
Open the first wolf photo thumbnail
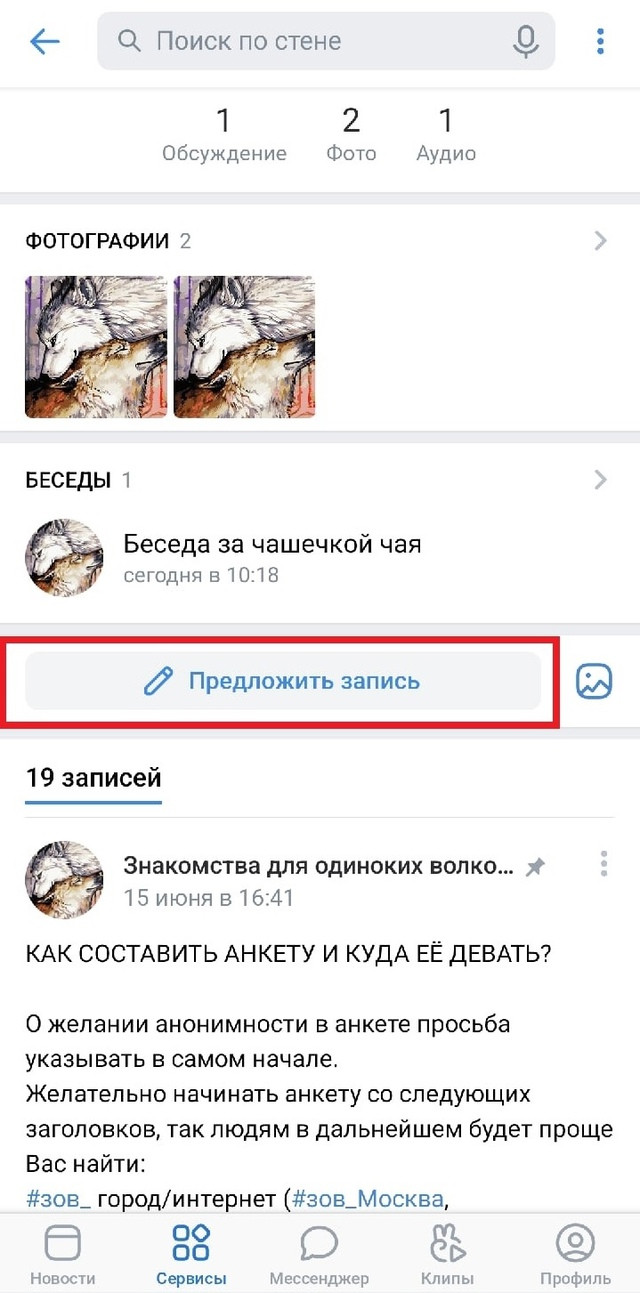(x=96, y=346)
